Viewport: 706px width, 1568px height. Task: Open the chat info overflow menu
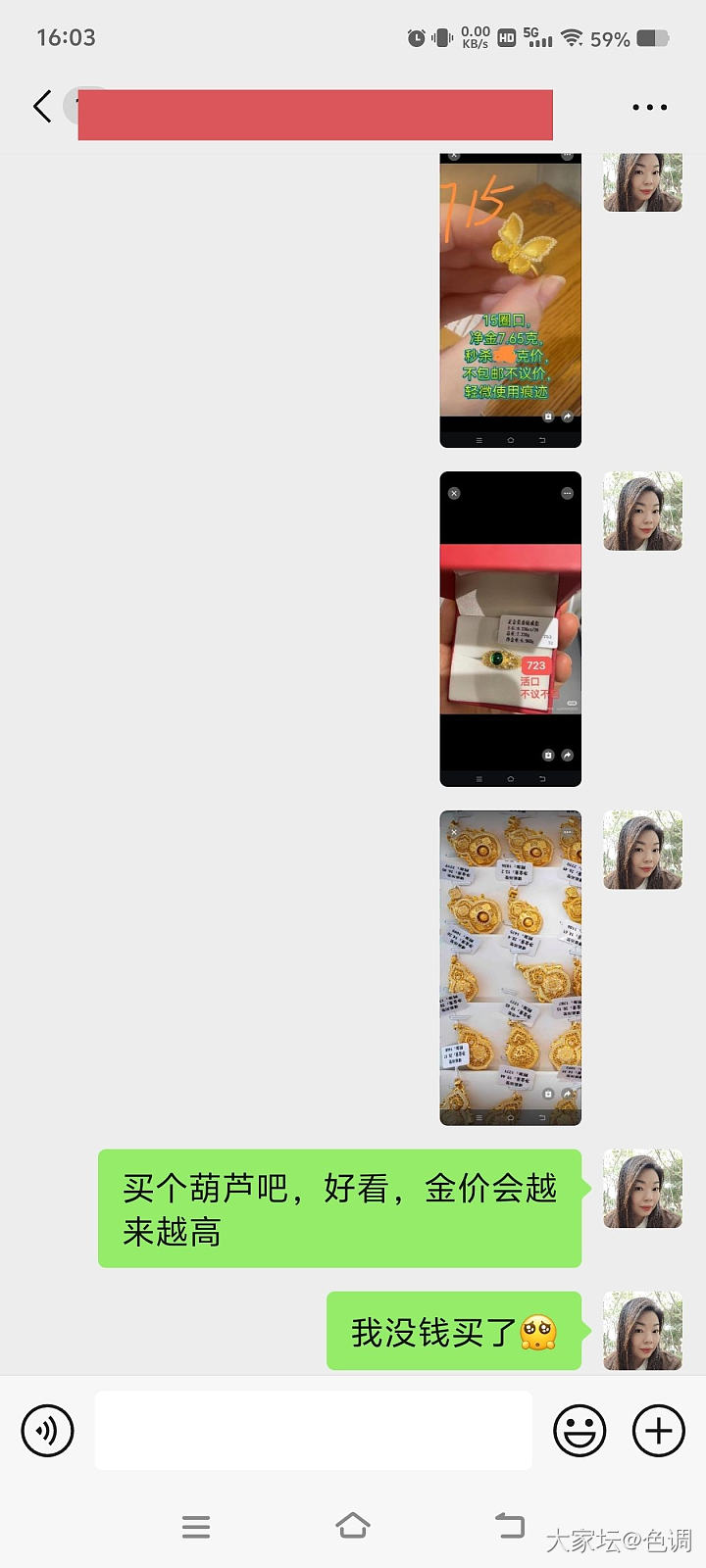coord(649,107)
